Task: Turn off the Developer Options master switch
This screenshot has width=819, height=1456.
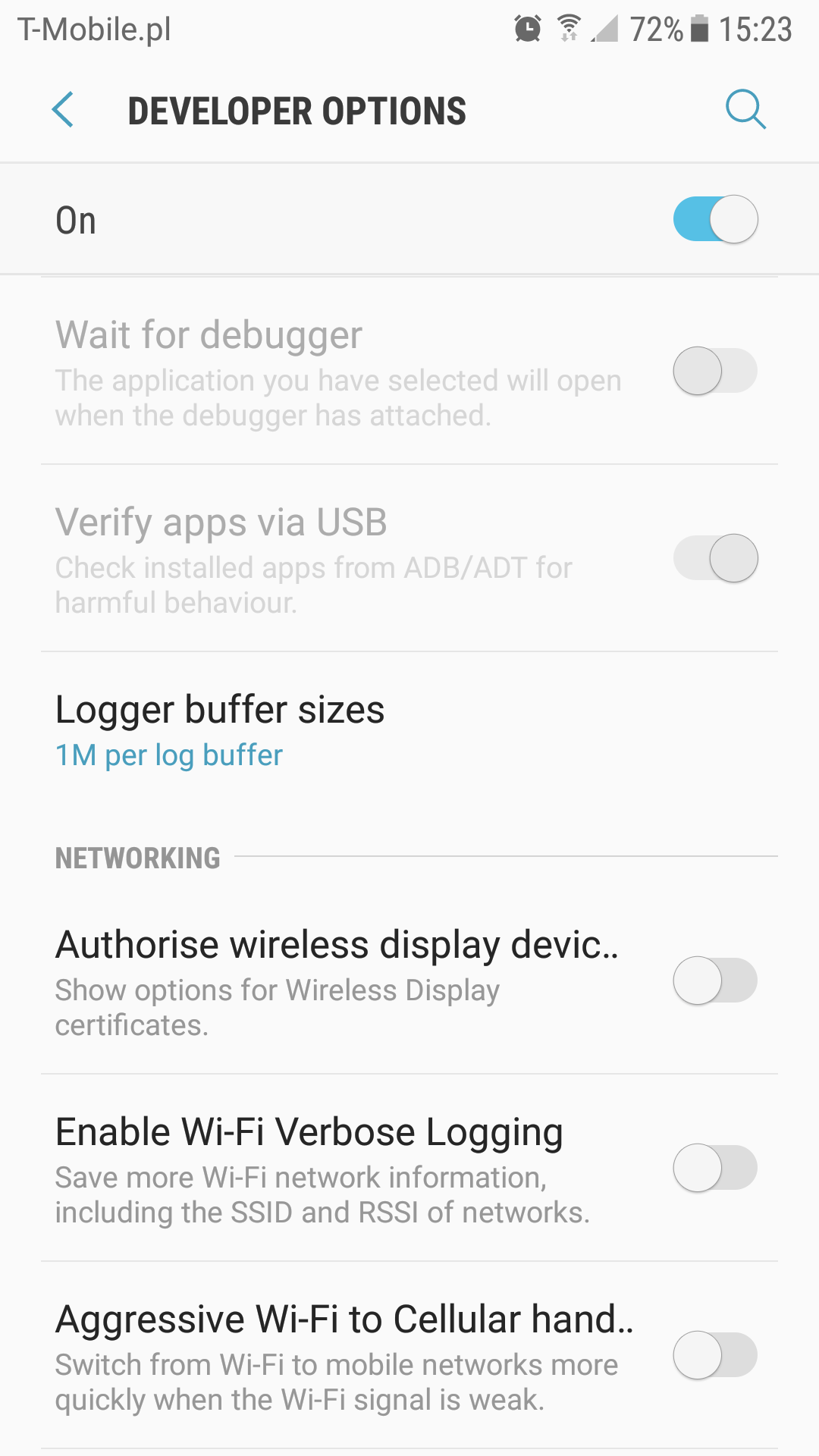Action: 715,220
